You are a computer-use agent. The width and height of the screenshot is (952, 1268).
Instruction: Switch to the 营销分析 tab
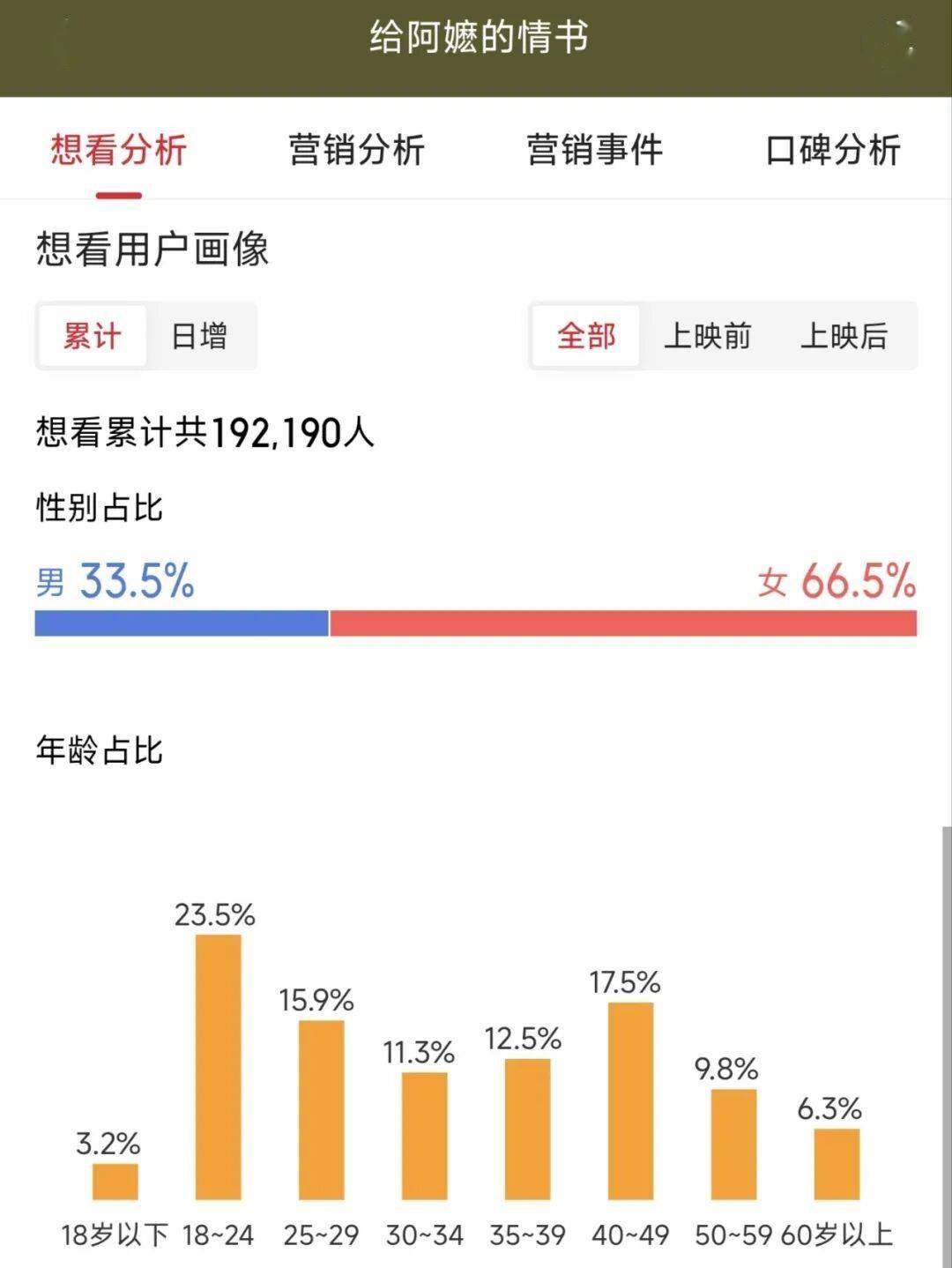tap(357, 150)
